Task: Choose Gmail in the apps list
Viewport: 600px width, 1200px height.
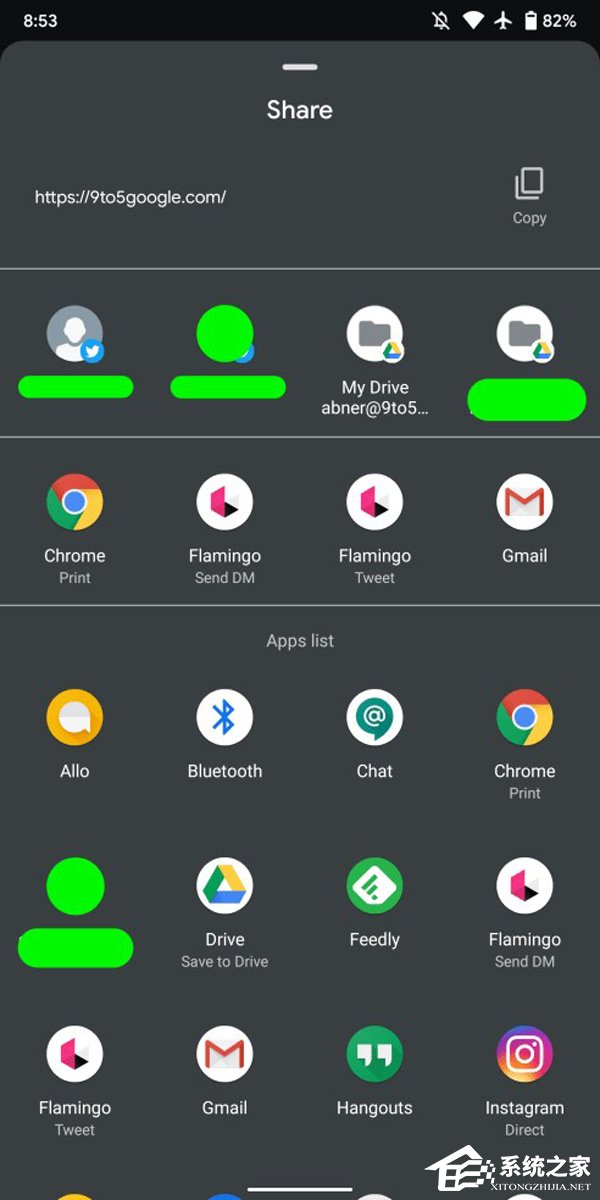Action: [225, 1055]
